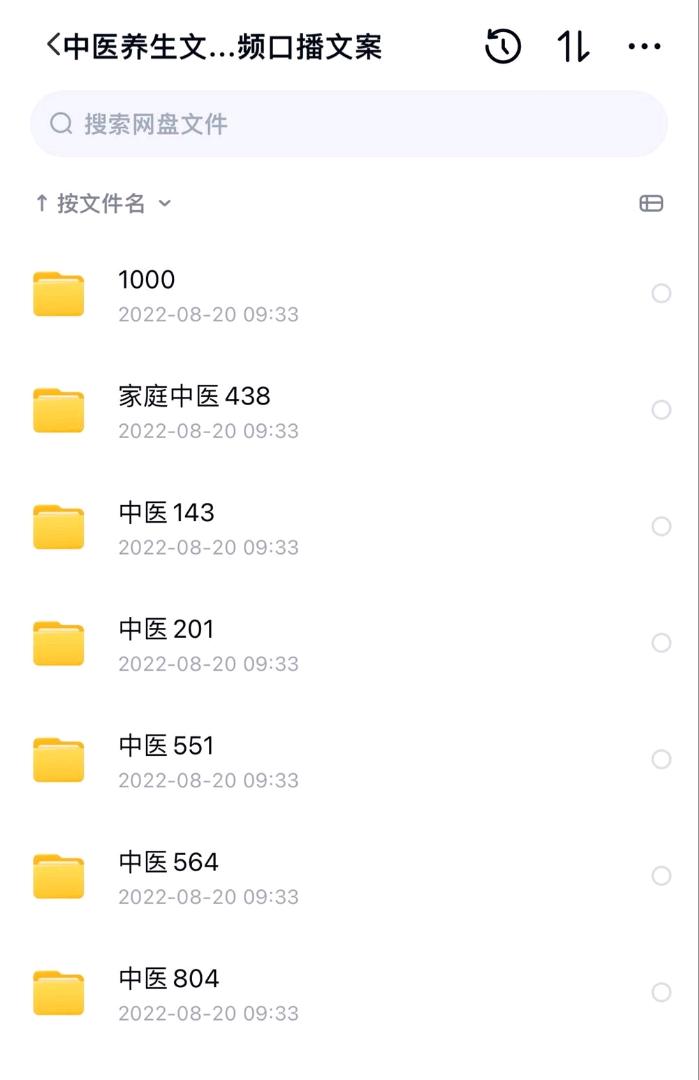Tick the circle next to 中医 143
The height and width of the screenshot is (1080, 699).
click(x=661, y=526)
